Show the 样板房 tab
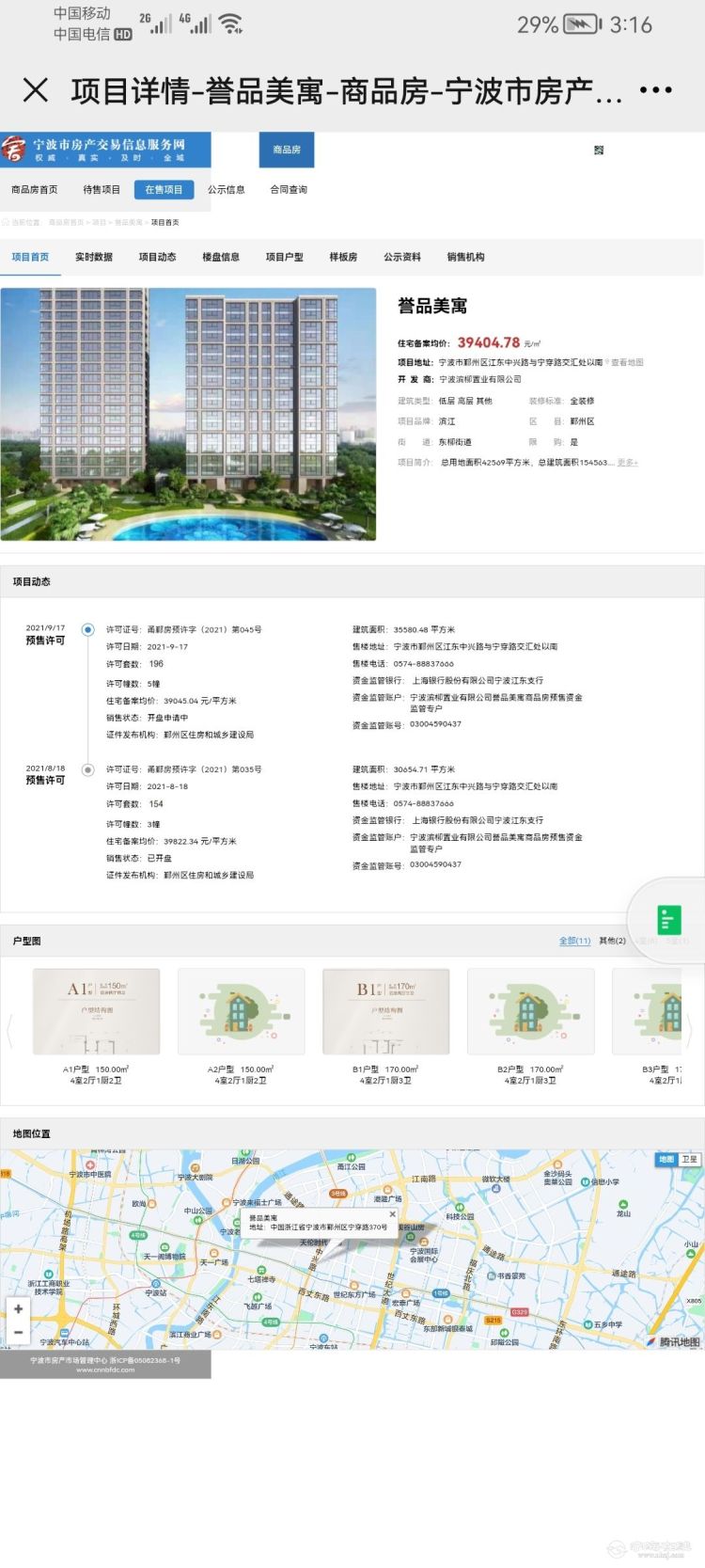The width and height of the screenshot is (705, 1568). click(x=343, y=257)
